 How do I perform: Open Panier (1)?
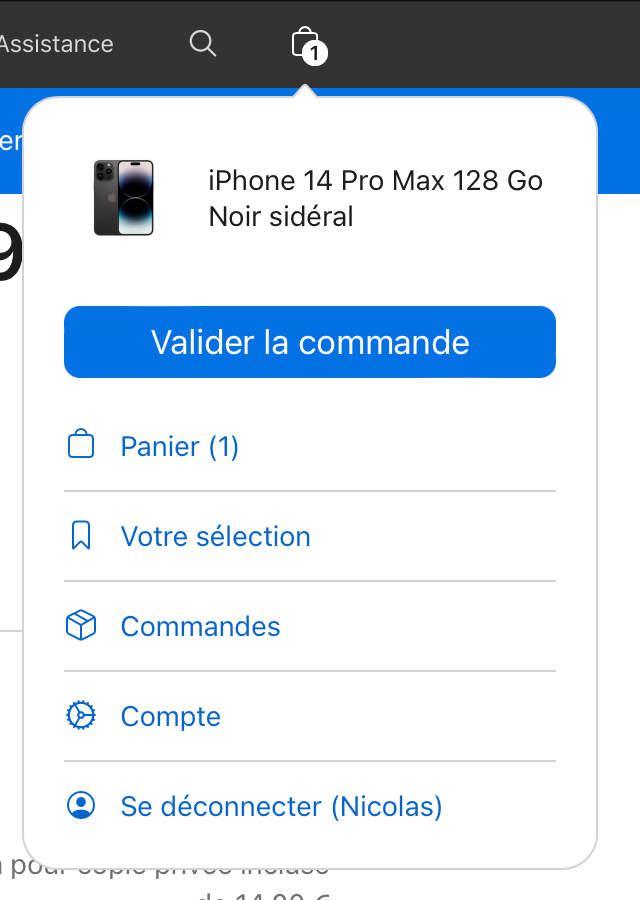(x=180, y=446)
